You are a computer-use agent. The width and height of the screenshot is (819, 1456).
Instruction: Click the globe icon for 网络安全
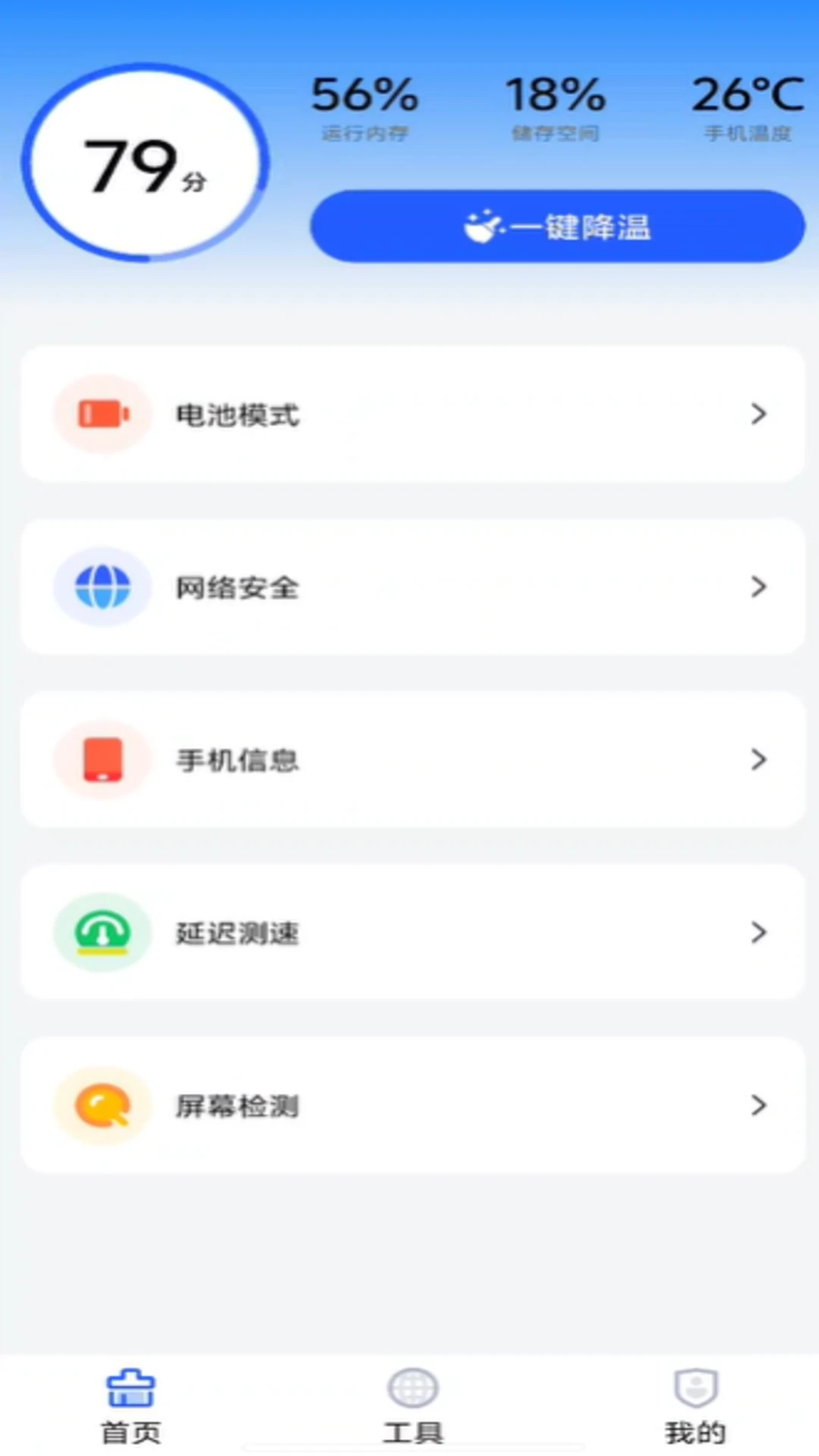[x=102, y=587]
